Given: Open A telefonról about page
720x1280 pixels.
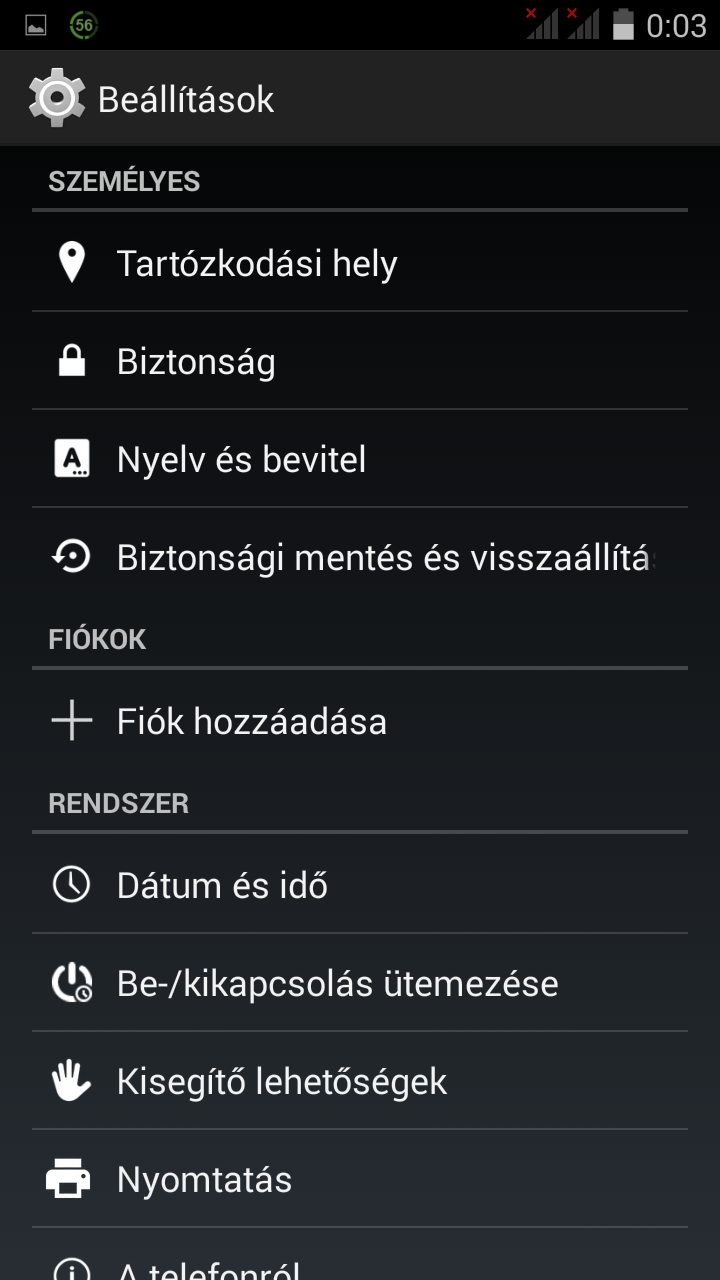Looking at the screenshot, I should 208,1268.
